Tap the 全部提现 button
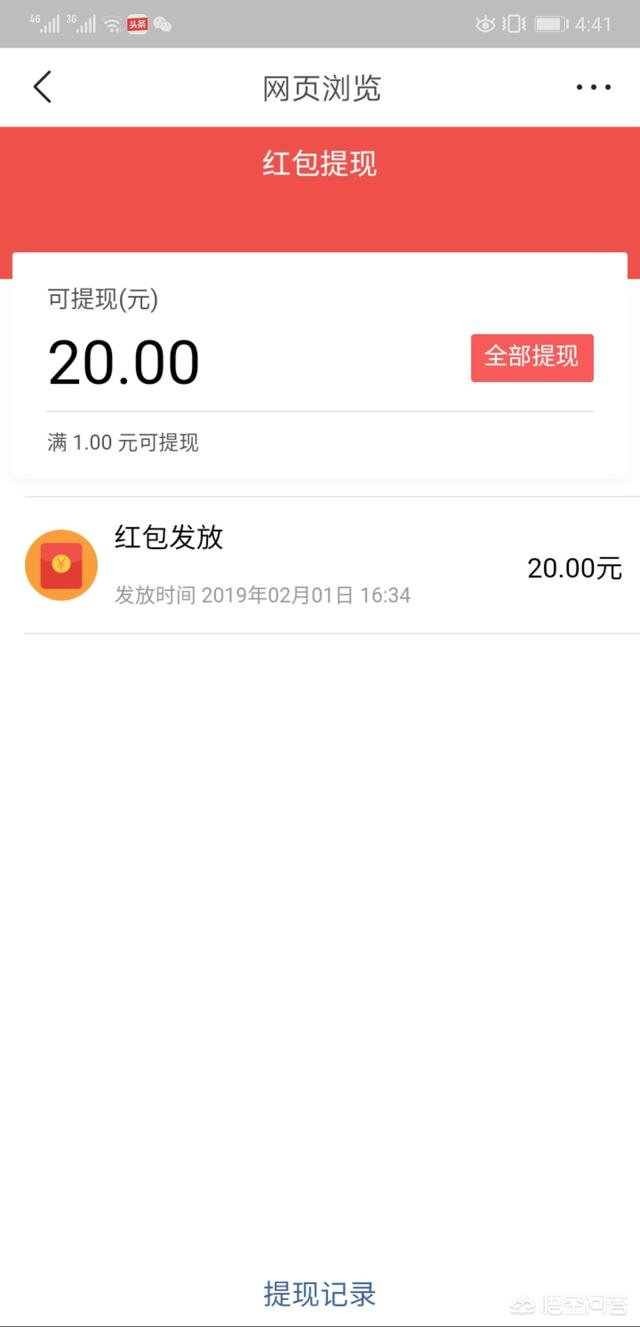 532,357
